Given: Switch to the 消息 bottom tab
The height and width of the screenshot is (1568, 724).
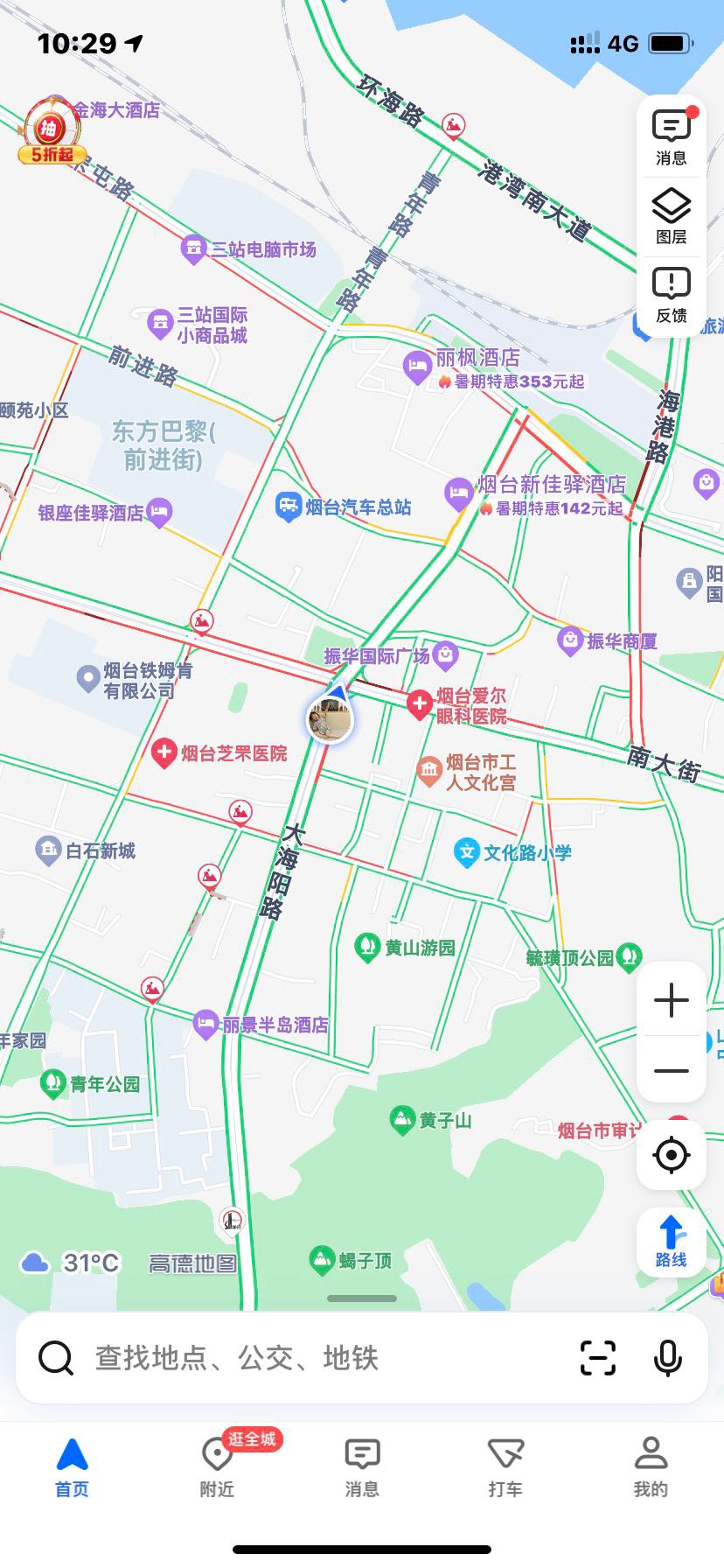Looking at the screenshot, I should tap(362, 1466).
